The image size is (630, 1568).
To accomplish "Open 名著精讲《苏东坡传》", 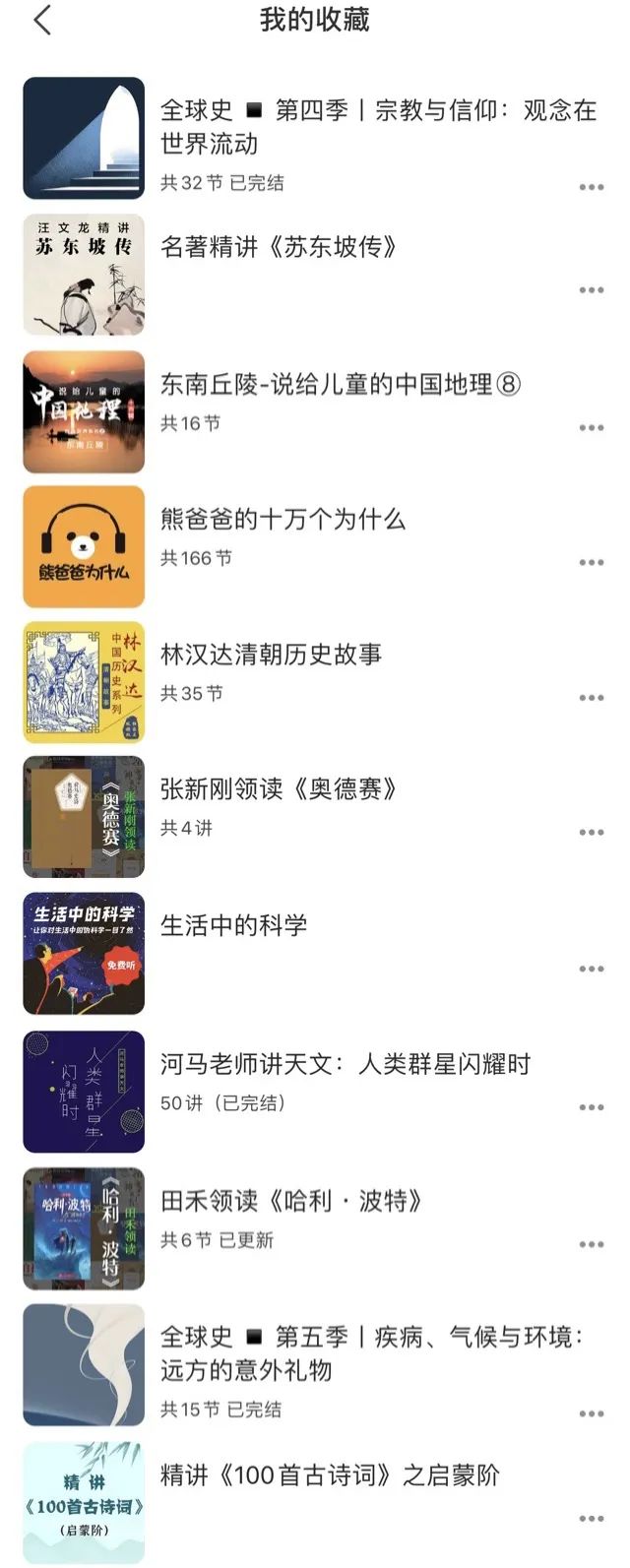I will tap(279, 247).
